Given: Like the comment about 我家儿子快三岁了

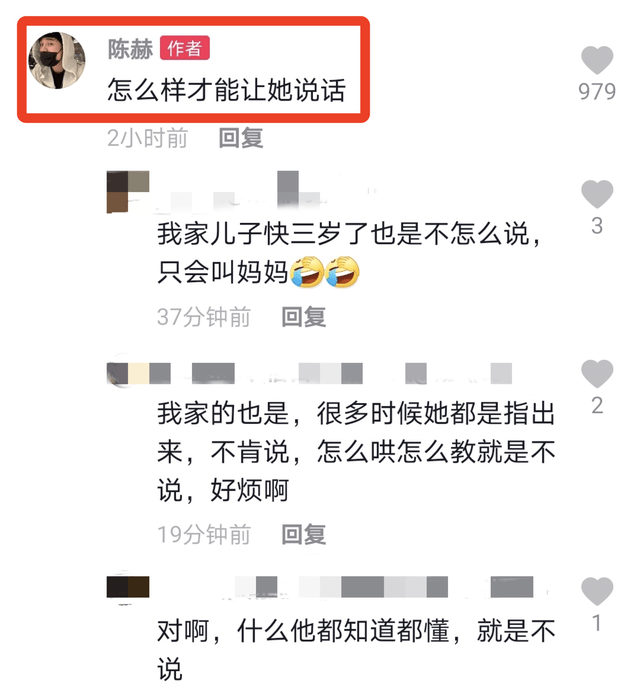Looking at the screenshot, I should 597,195.
